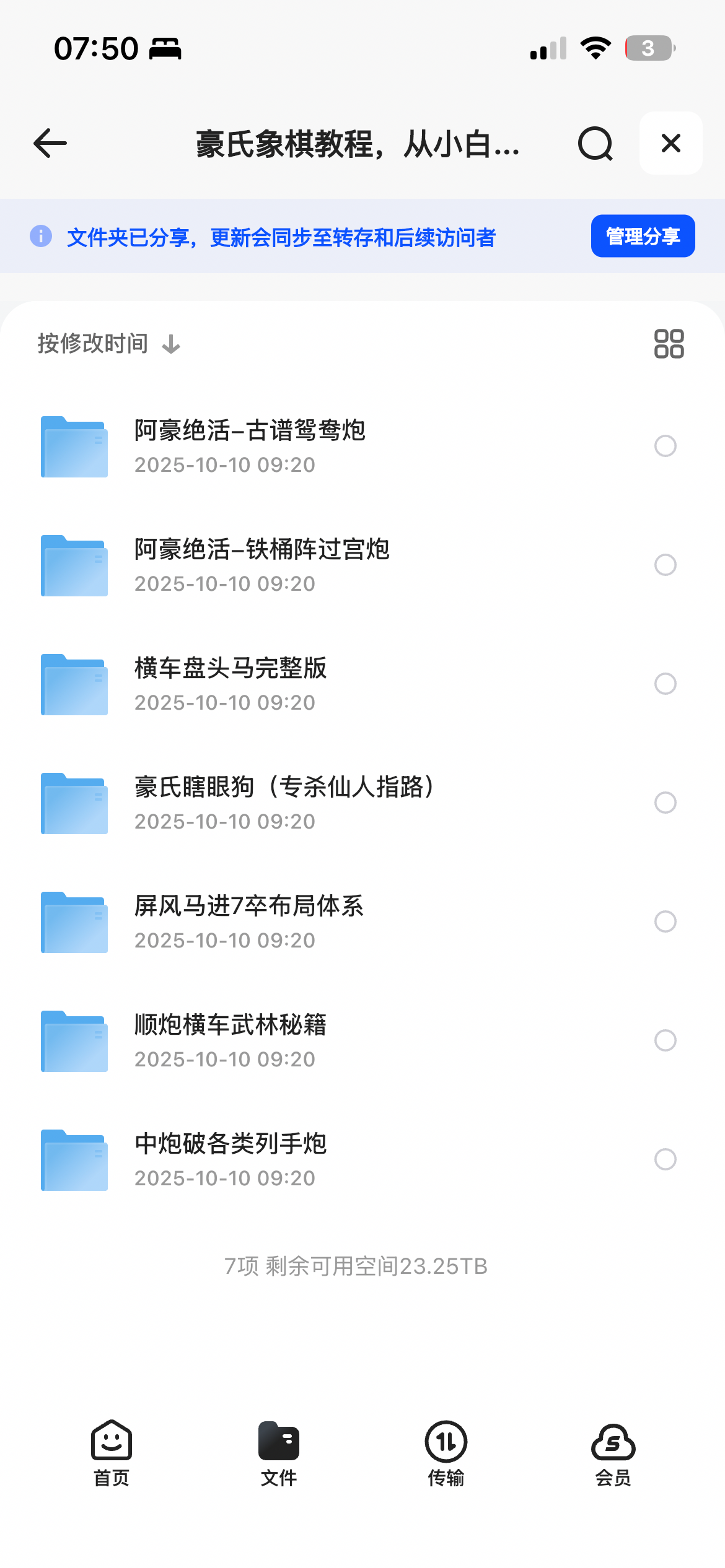Dismiss the screen with the X button

pyautogui.click(x=670, y=143)
